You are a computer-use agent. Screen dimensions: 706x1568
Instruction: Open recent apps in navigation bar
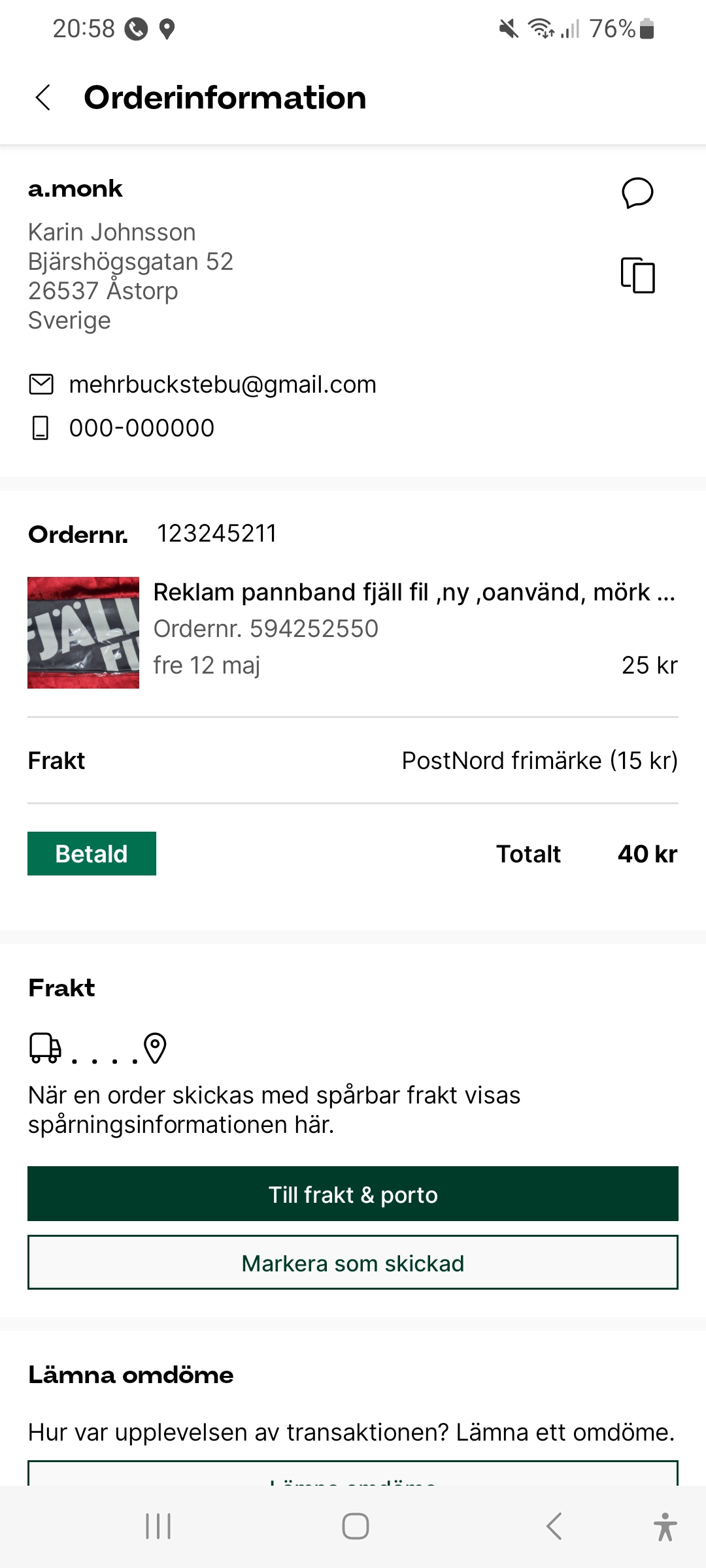tap(158, 1527)
